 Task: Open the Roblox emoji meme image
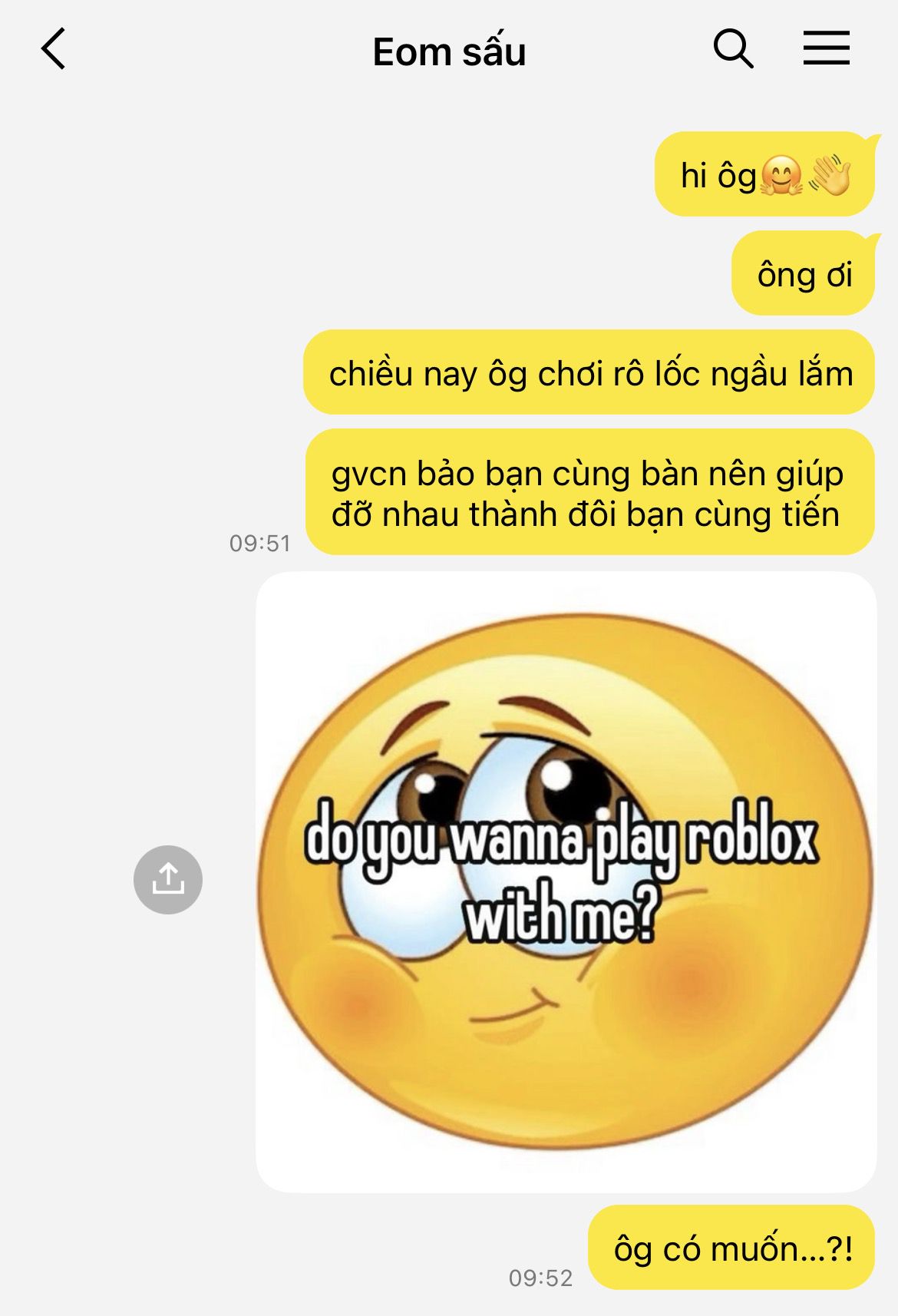coord(566,881)
